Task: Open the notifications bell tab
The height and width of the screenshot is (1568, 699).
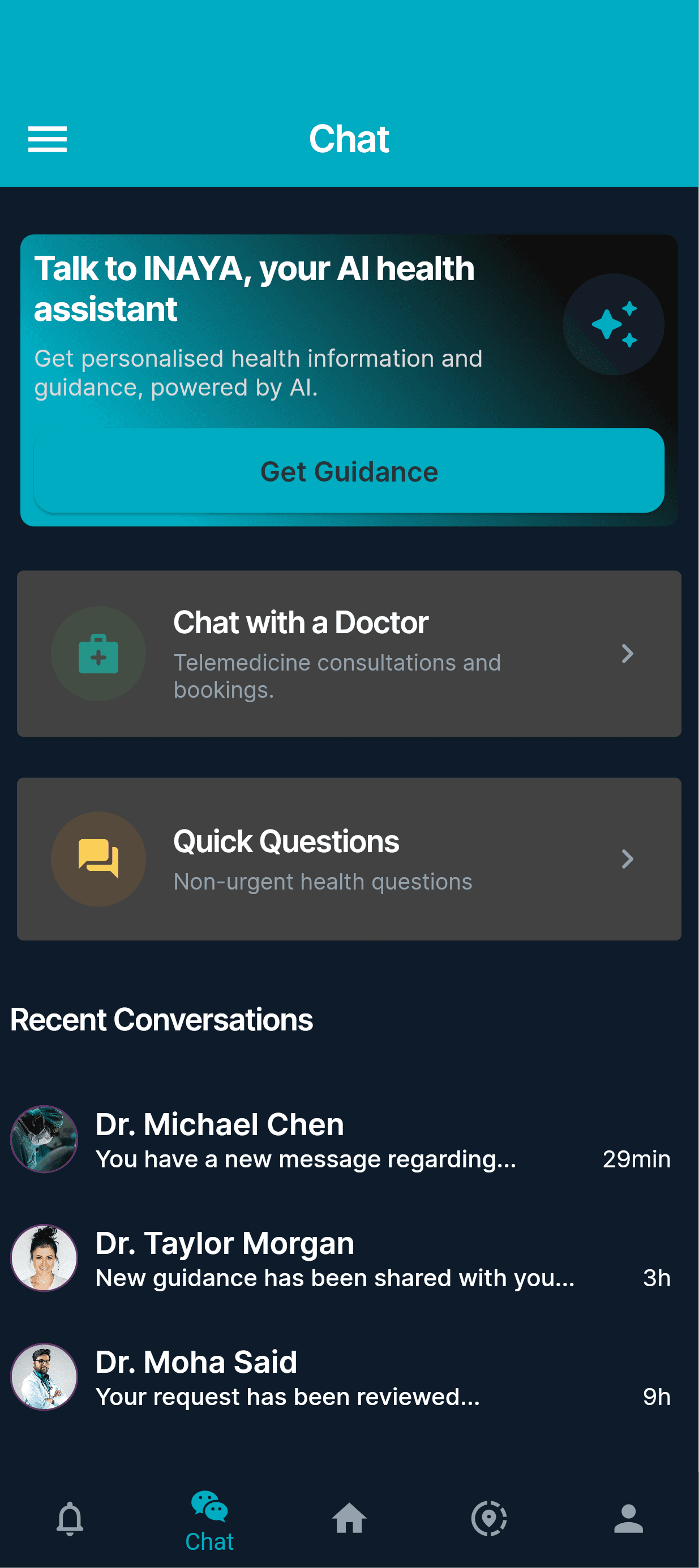Action: coord(70,1518)
